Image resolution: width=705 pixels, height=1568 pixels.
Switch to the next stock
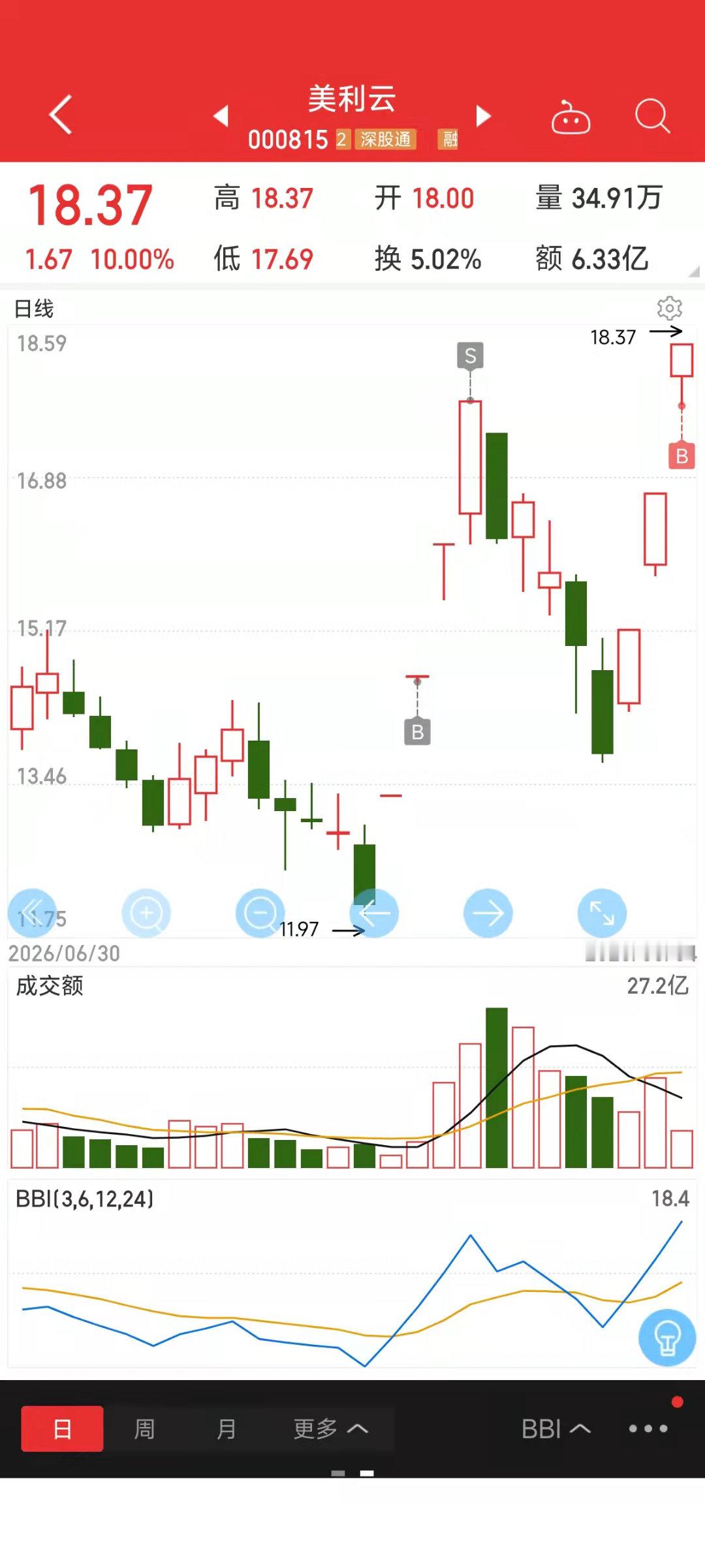483,115
